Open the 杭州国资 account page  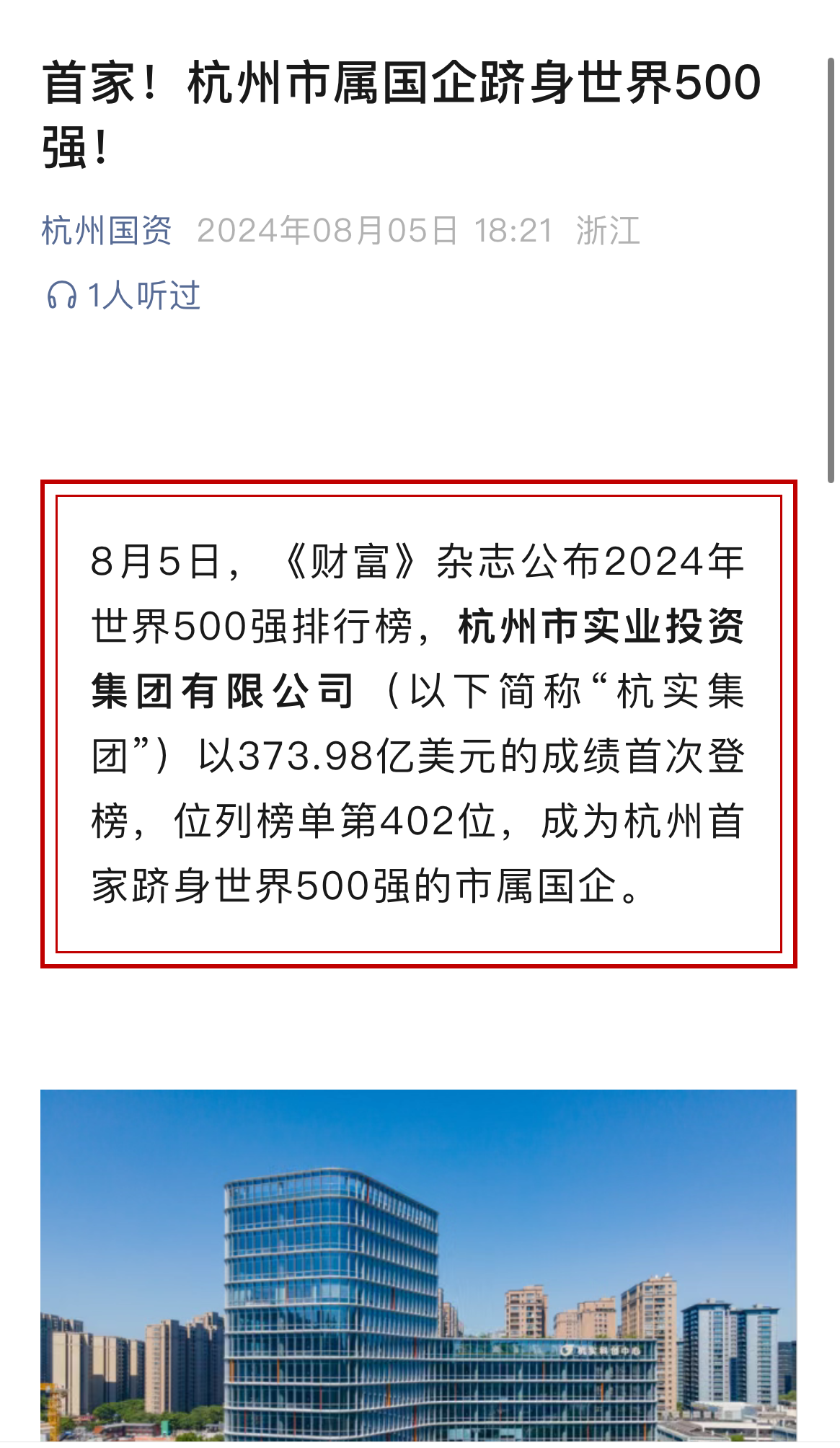[x=107, y=231]
